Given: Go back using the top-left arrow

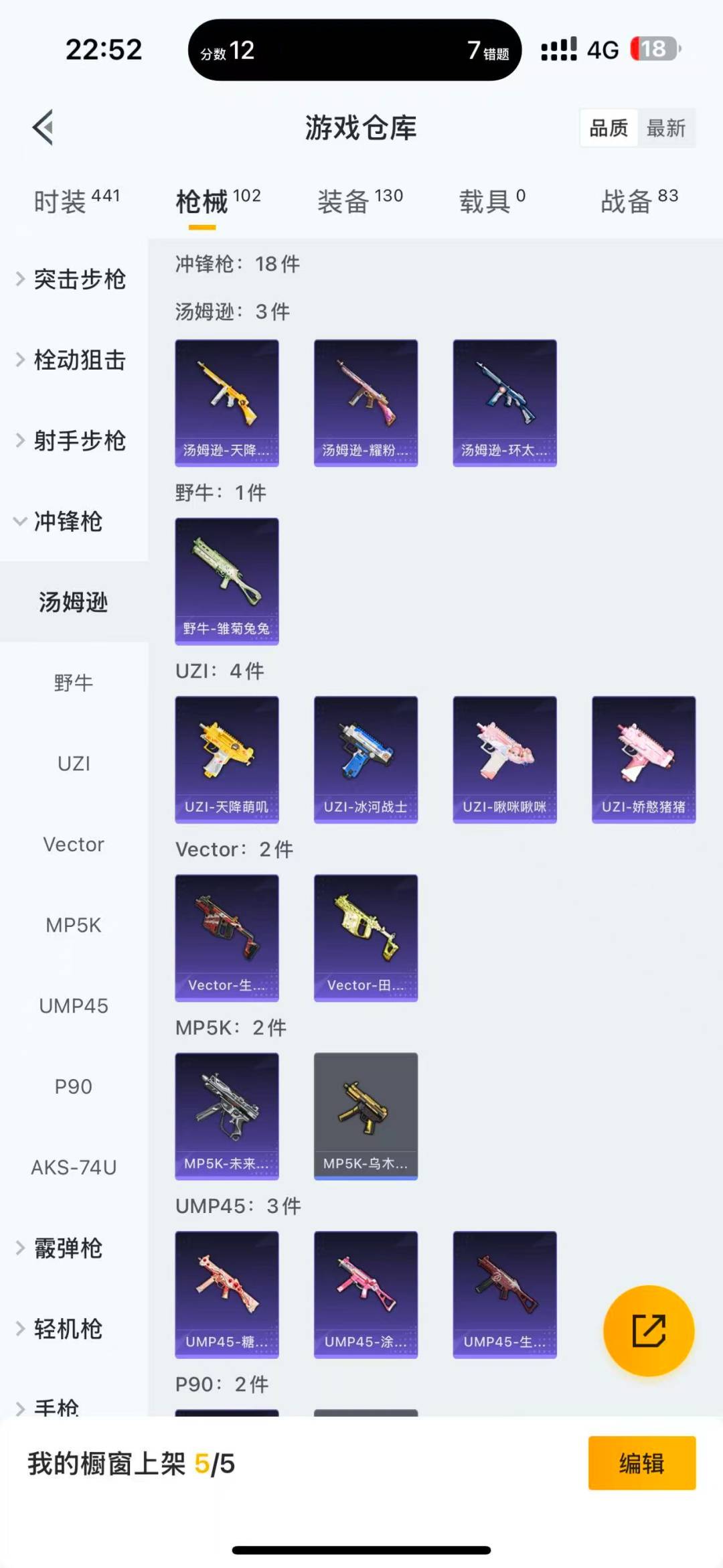Looking at the screenshot, I should point(43,127).
